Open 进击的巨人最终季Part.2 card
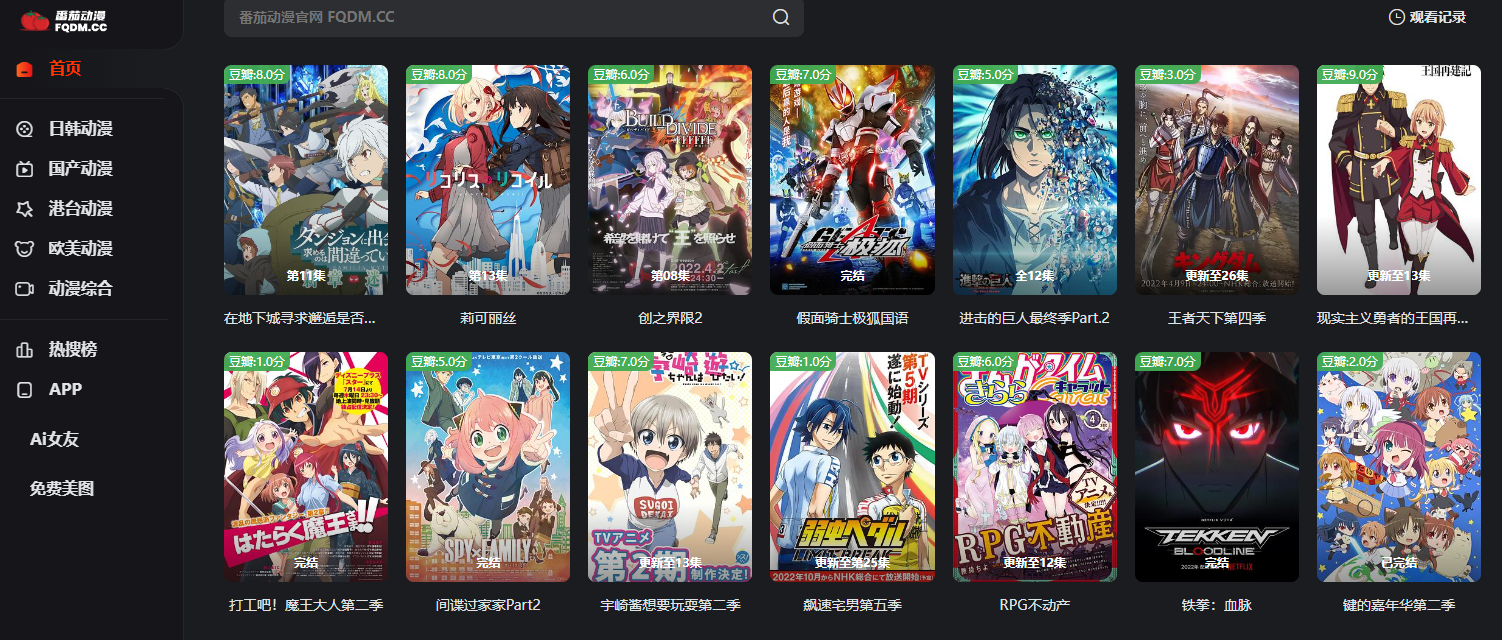 click(x=1034, y=180)
